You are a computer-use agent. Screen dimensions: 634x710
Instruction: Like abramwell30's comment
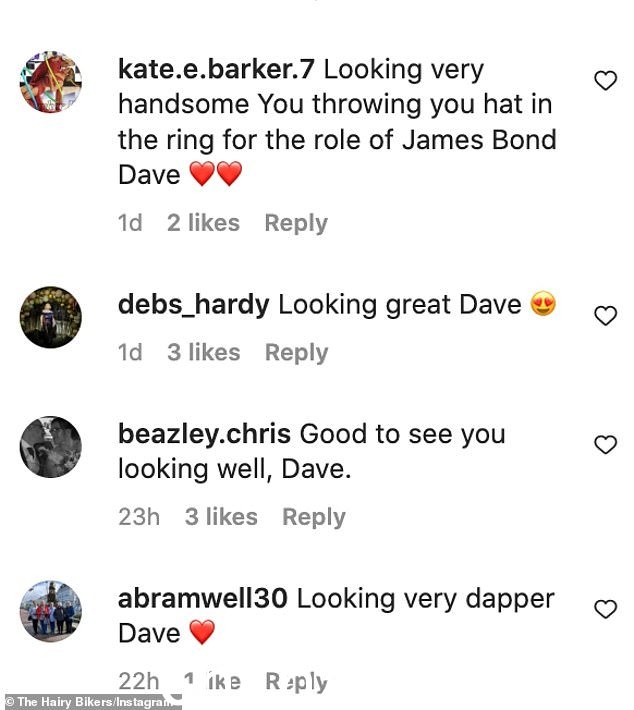[x=605, y=609]
